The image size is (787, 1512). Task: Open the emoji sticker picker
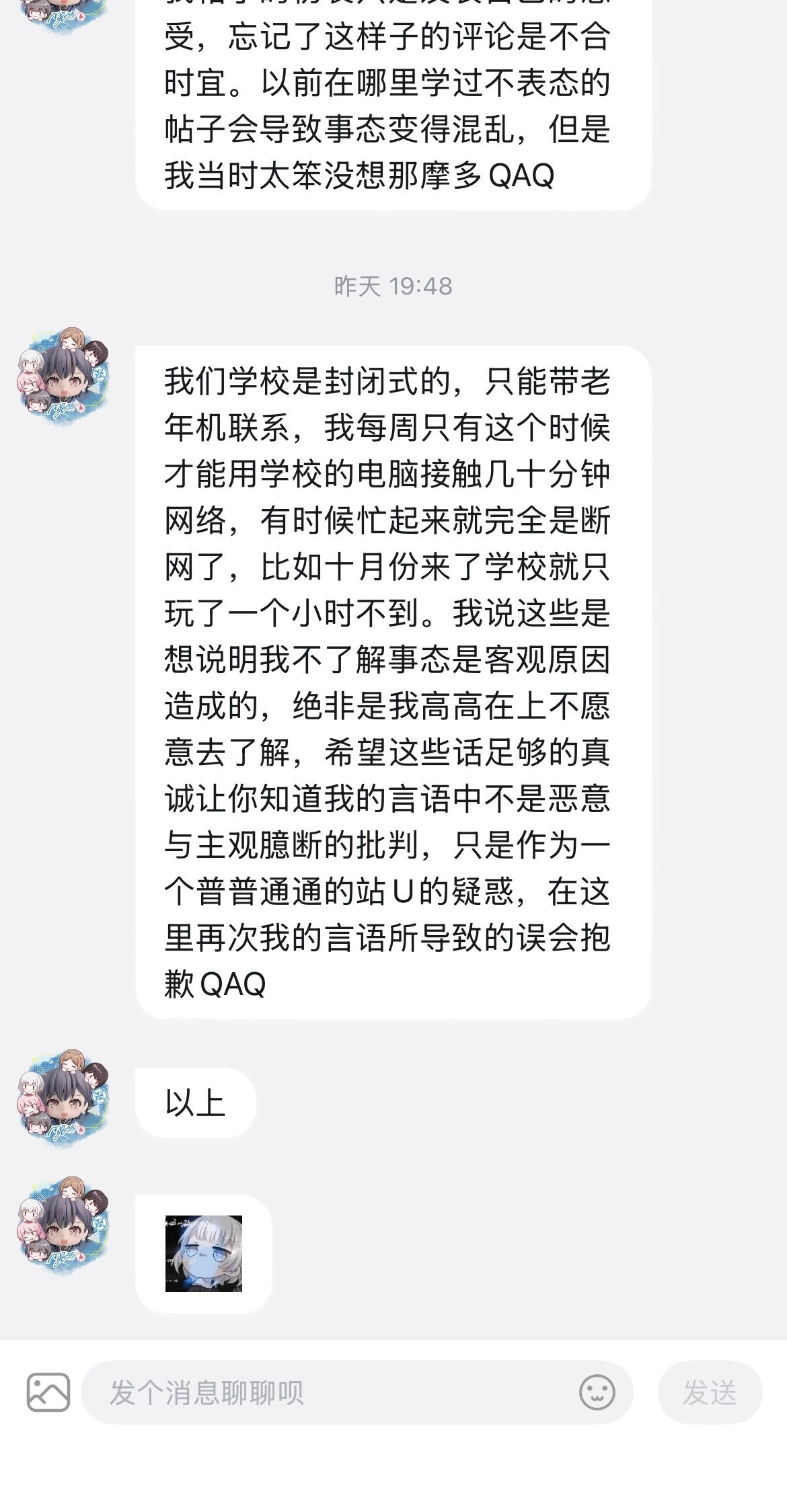(x=597, y=1392)
